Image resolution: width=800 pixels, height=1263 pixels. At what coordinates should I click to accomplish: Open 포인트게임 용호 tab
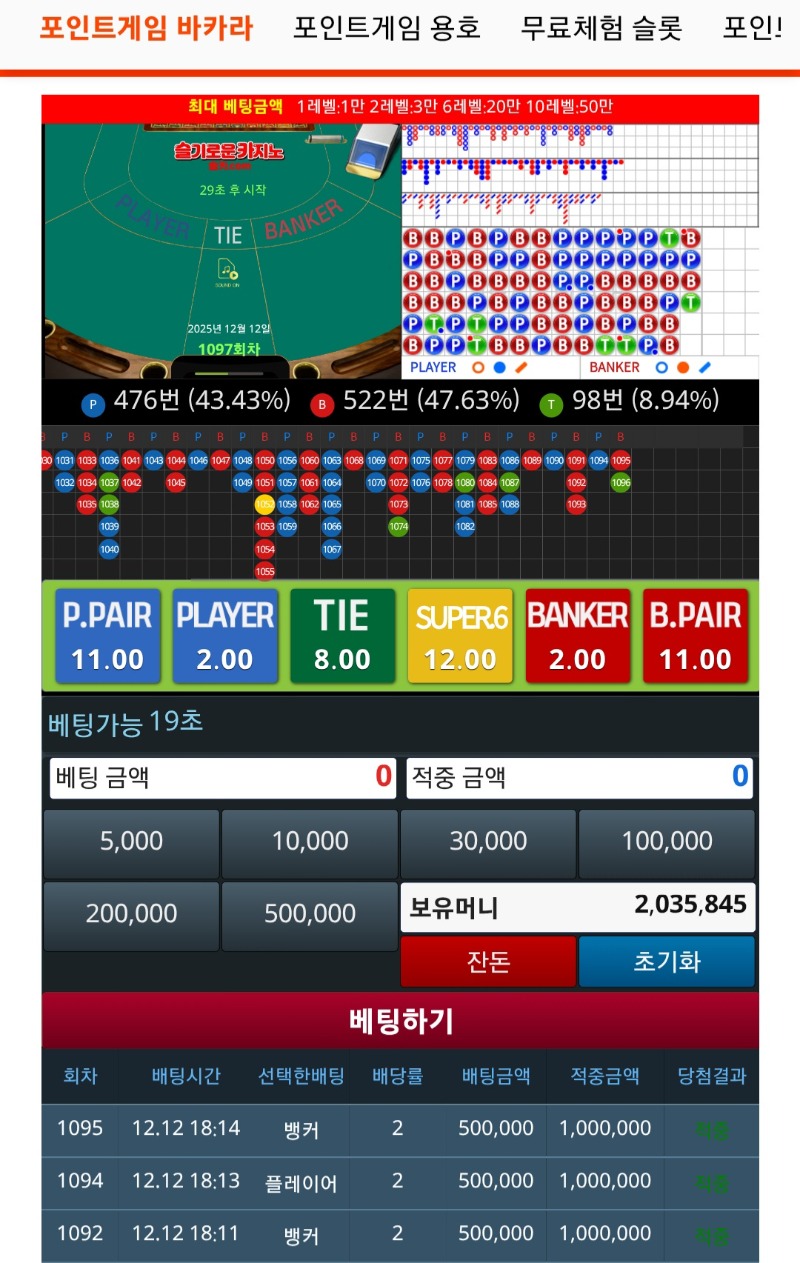(x=386, y=28)
